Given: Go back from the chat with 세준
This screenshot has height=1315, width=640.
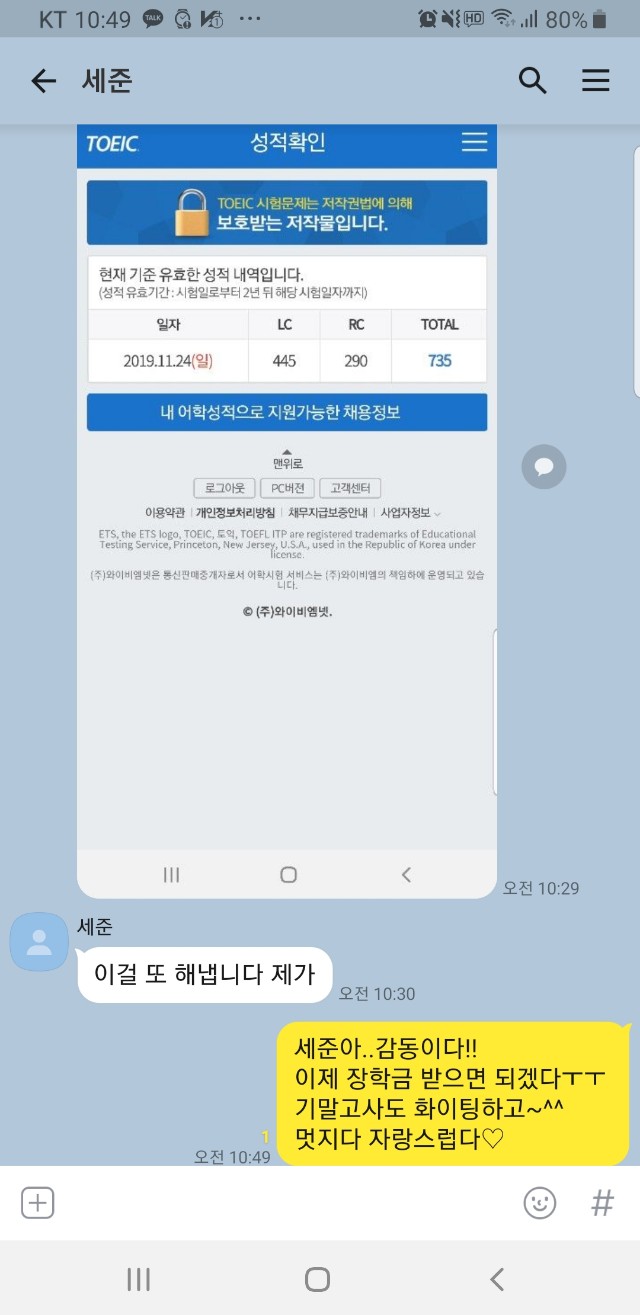Looking at the screenshot, I should click(x=43, y=81).
